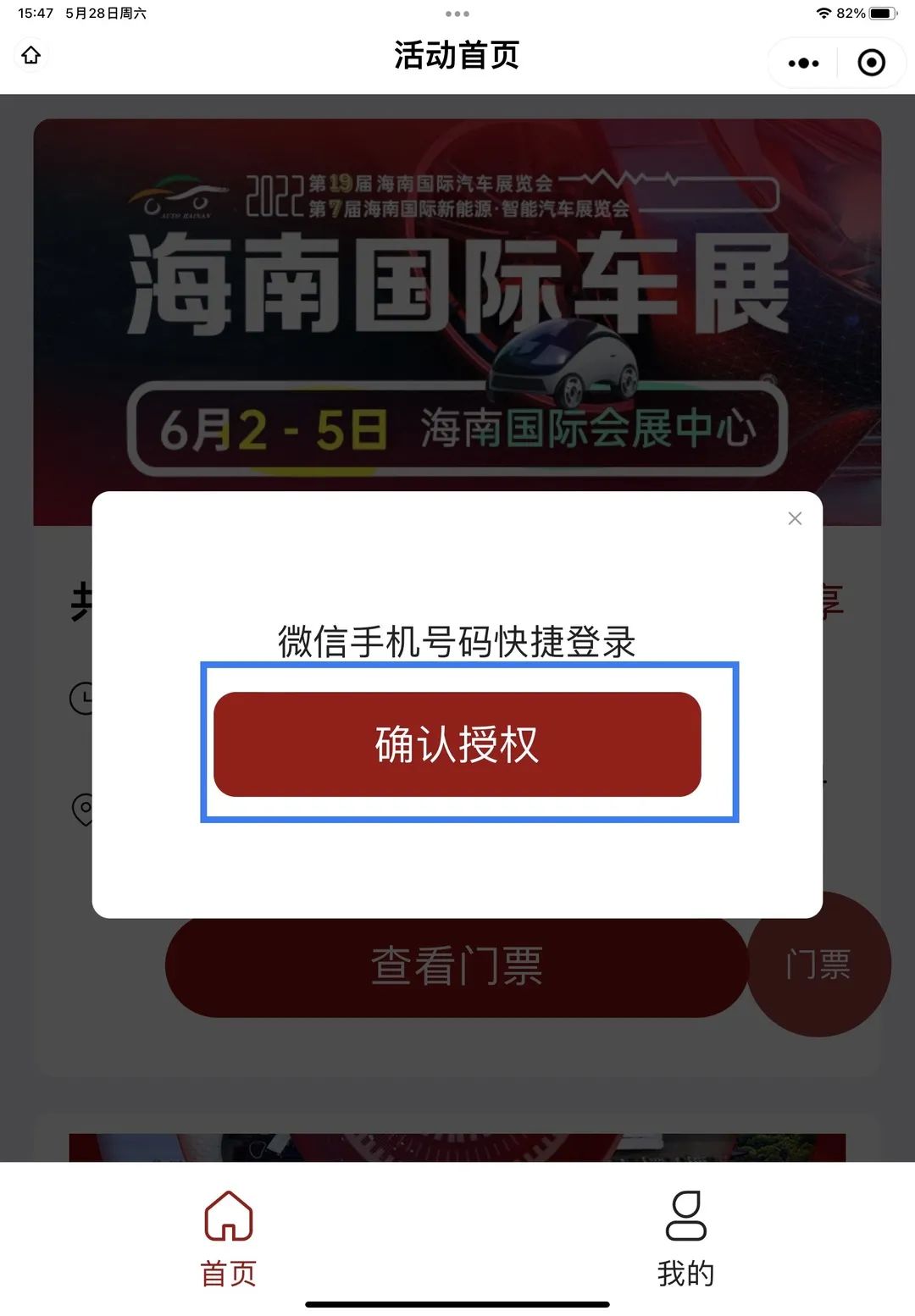
Task: Switch to the 我的 tab
Action: pos(685,1238)
